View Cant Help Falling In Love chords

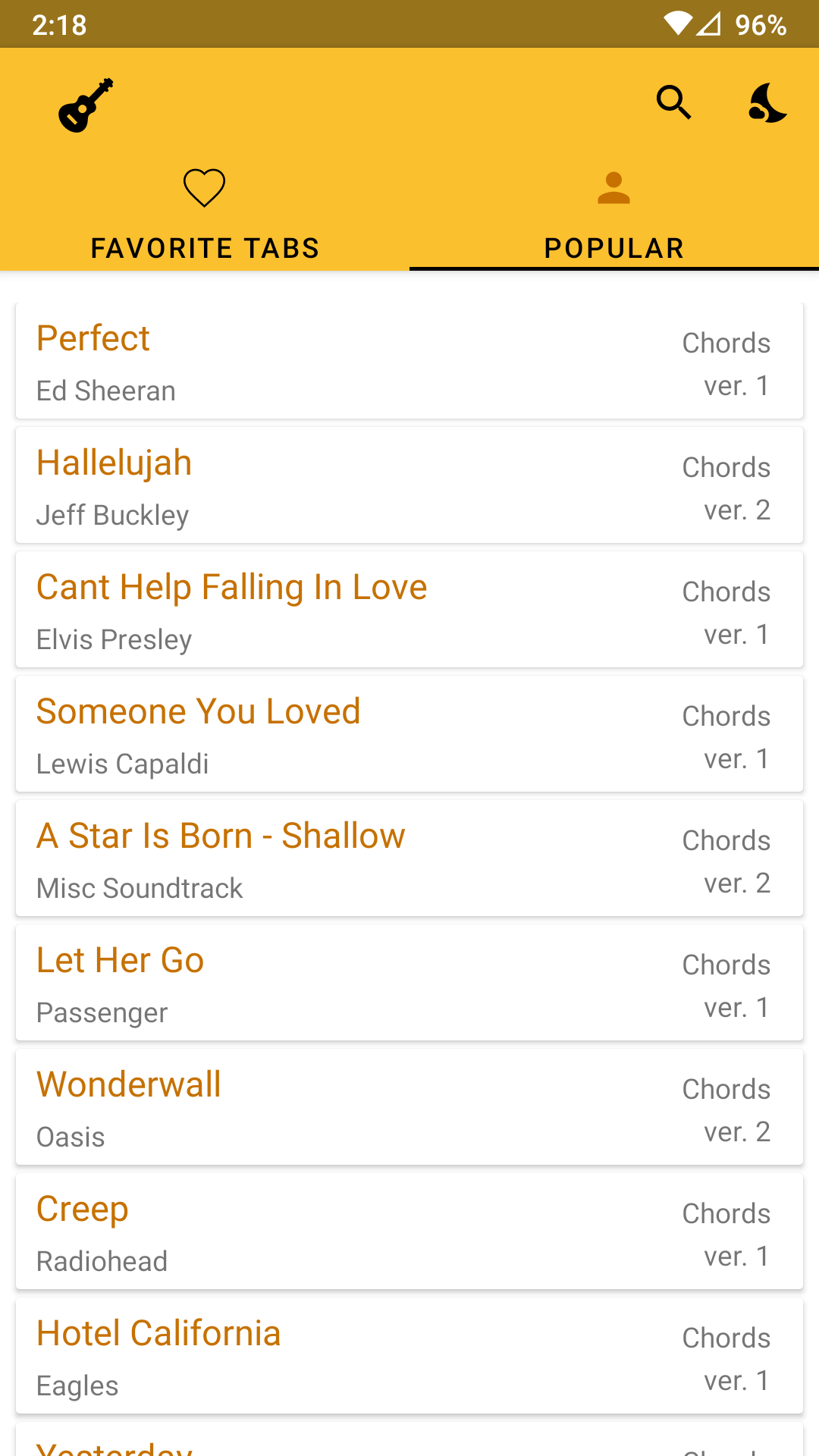click(409, 610)
